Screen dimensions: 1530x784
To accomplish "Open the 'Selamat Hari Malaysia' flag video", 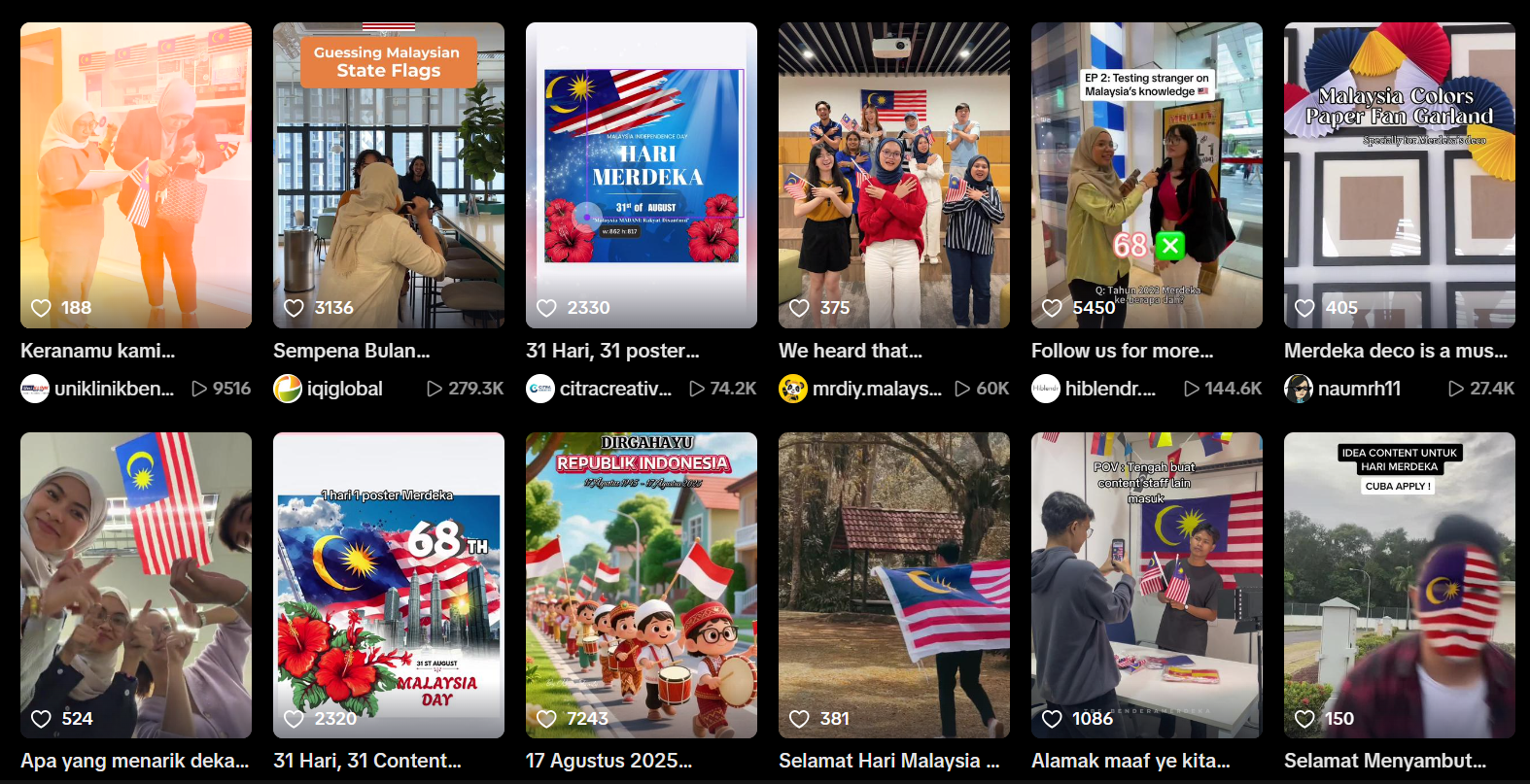I will (x=893, y=583).
